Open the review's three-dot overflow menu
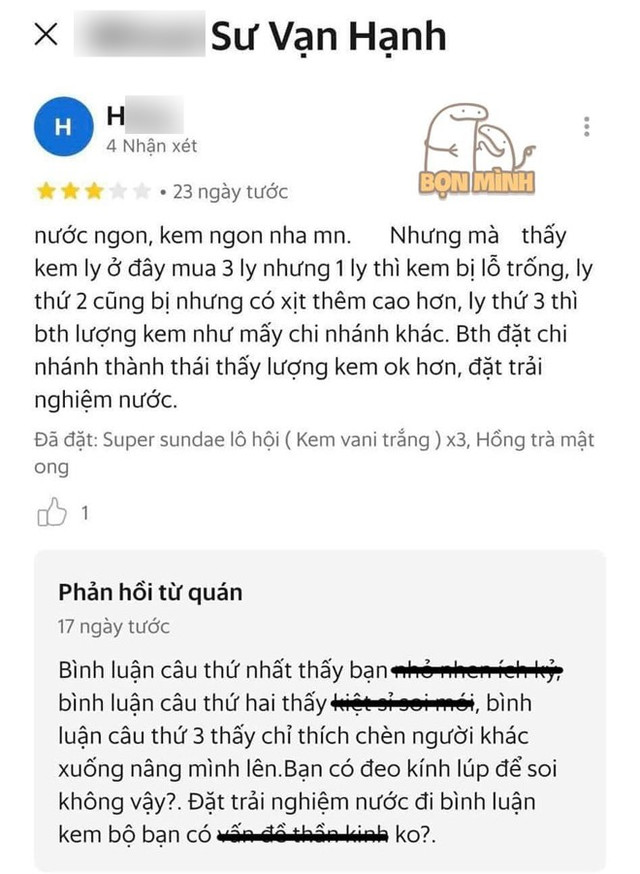 pos(587,127)
